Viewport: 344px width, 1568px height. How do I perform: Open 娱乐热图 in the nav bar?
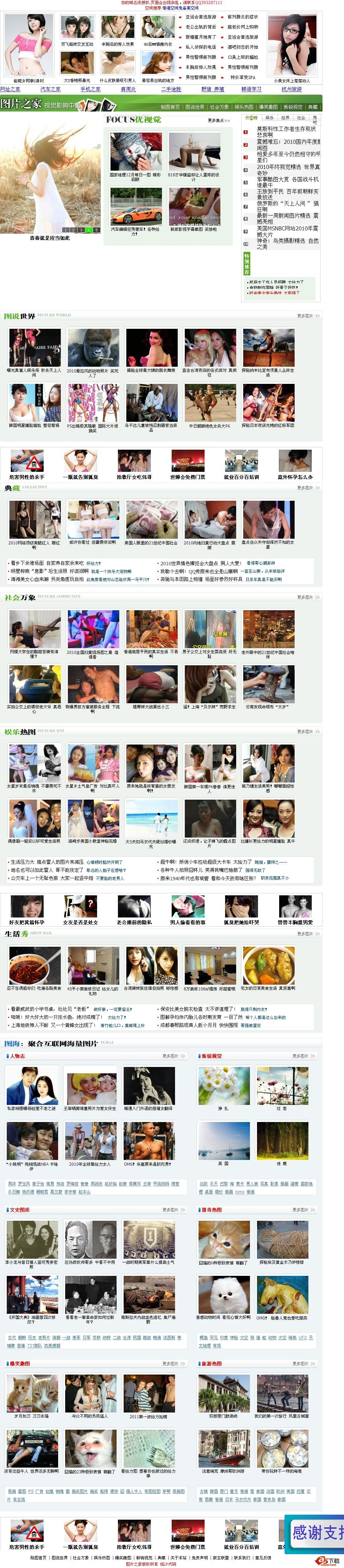pyautogui.click(x=244, y=106)
